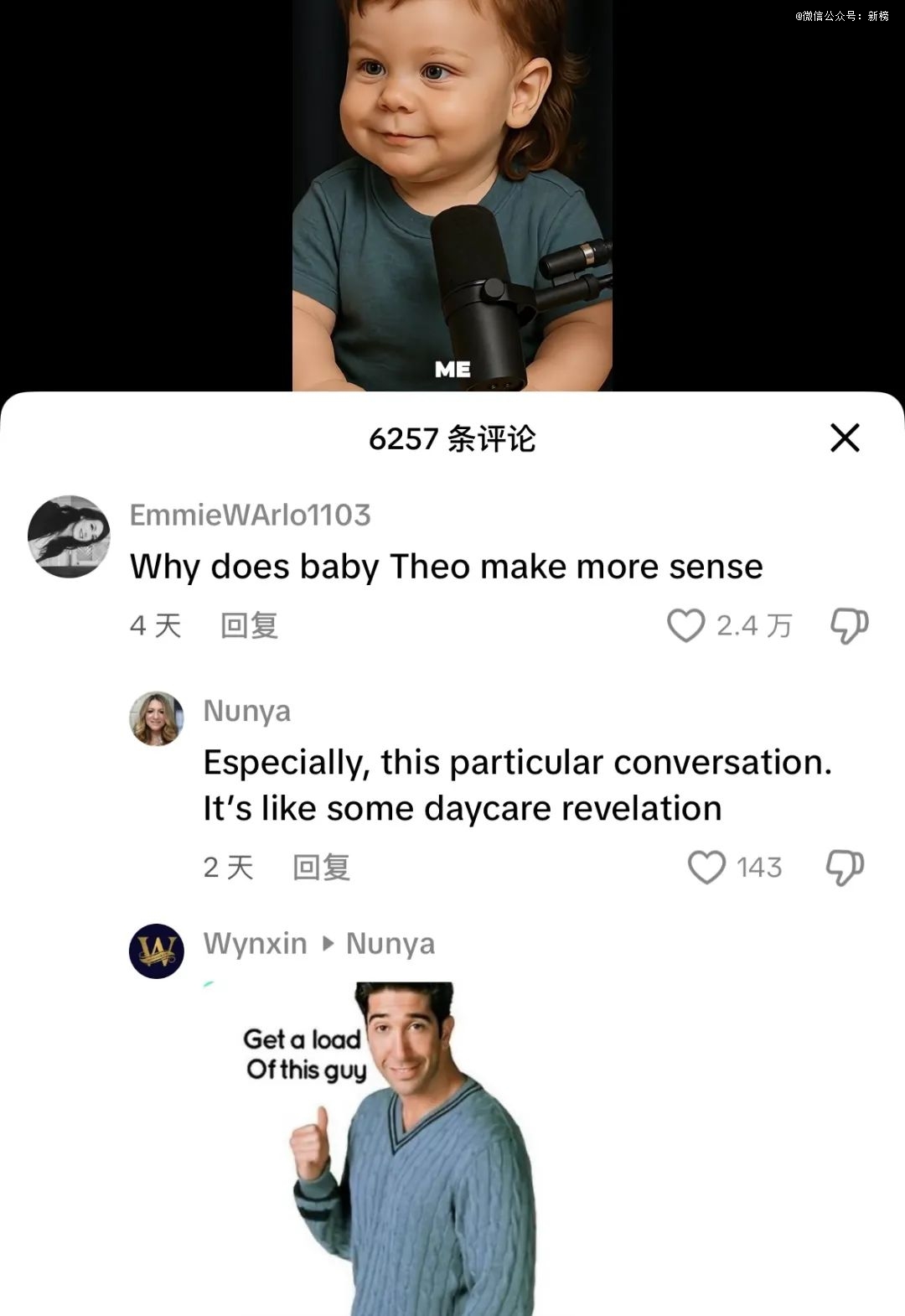Close the comments panel
Viewport: 905px width, 1316px height.
pyautogui.click(x=845, y=438)
